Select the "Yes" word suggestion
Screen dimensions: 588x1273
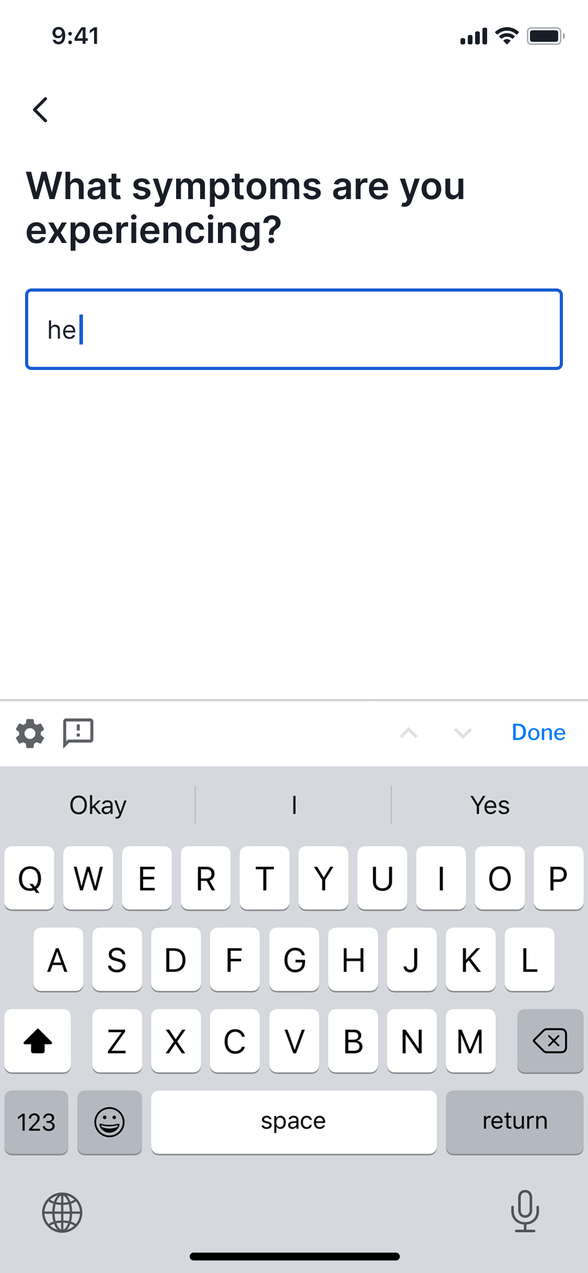click(490, 805)
